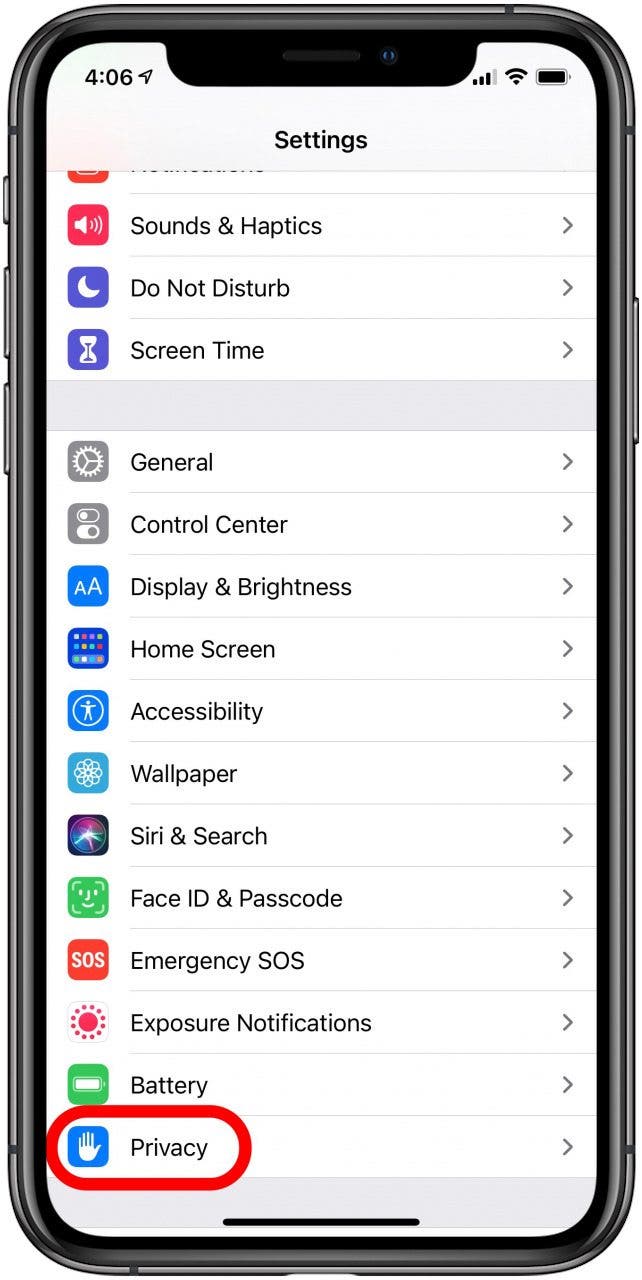View Emergency SOS settings
Viewport: 642px width, 1280px height.
217,961
